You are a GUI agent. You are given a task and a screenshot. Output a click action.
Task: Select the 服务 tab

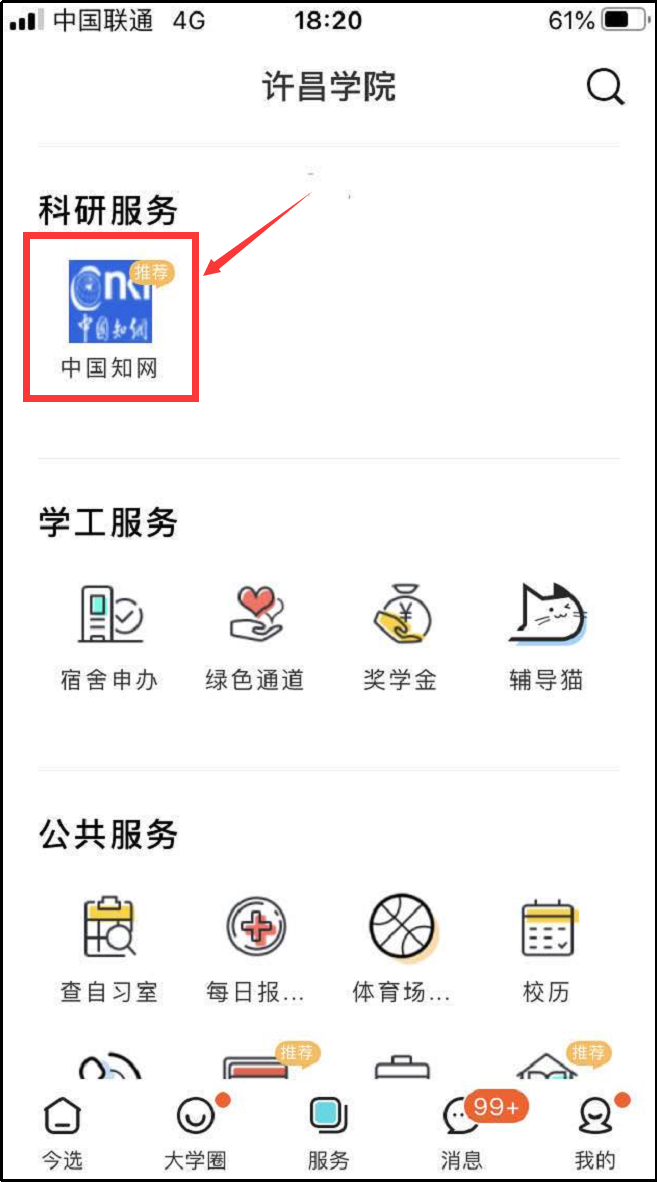tap(328, 1133)
